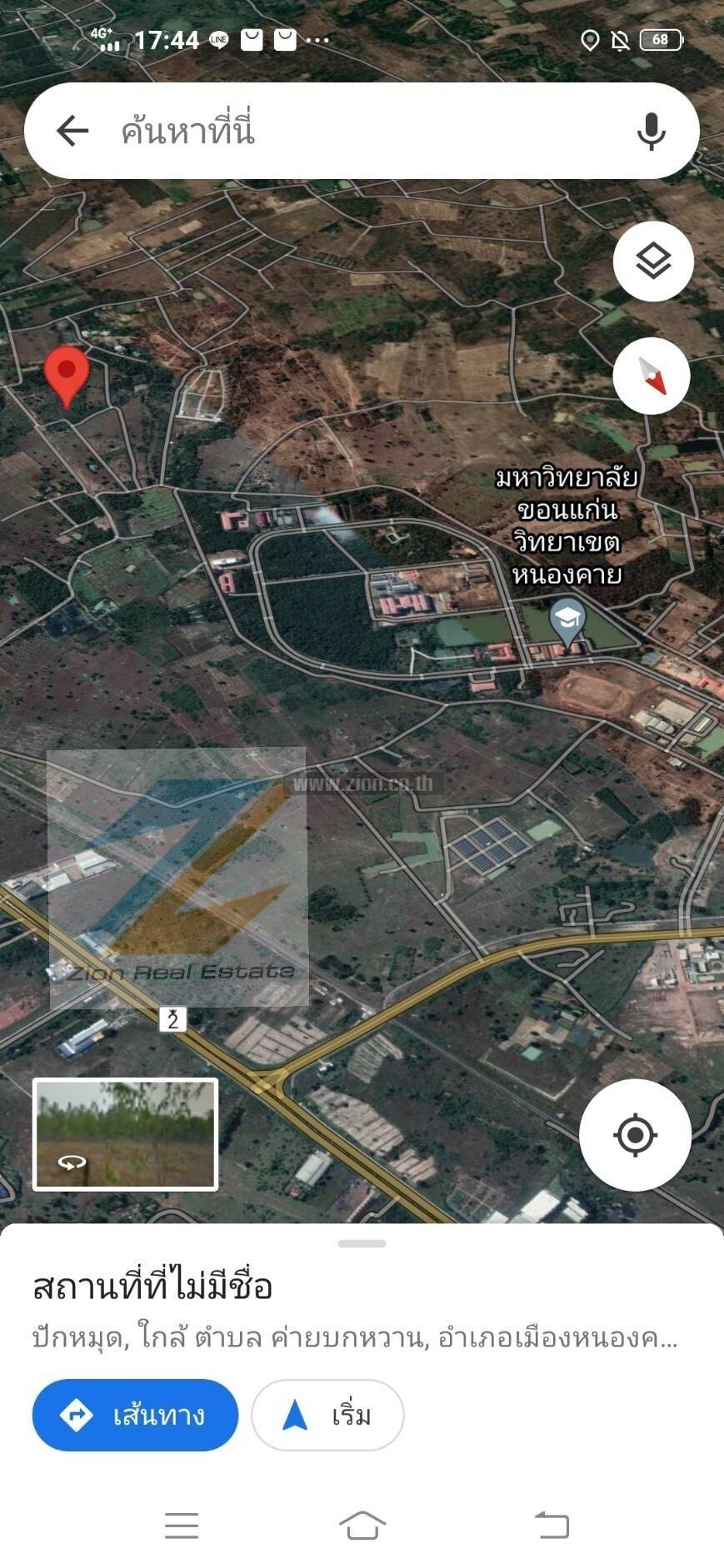The image size is (724, 1568).
Task: Get directions with the เส้นทาง button
Action: pos(135,1415)
